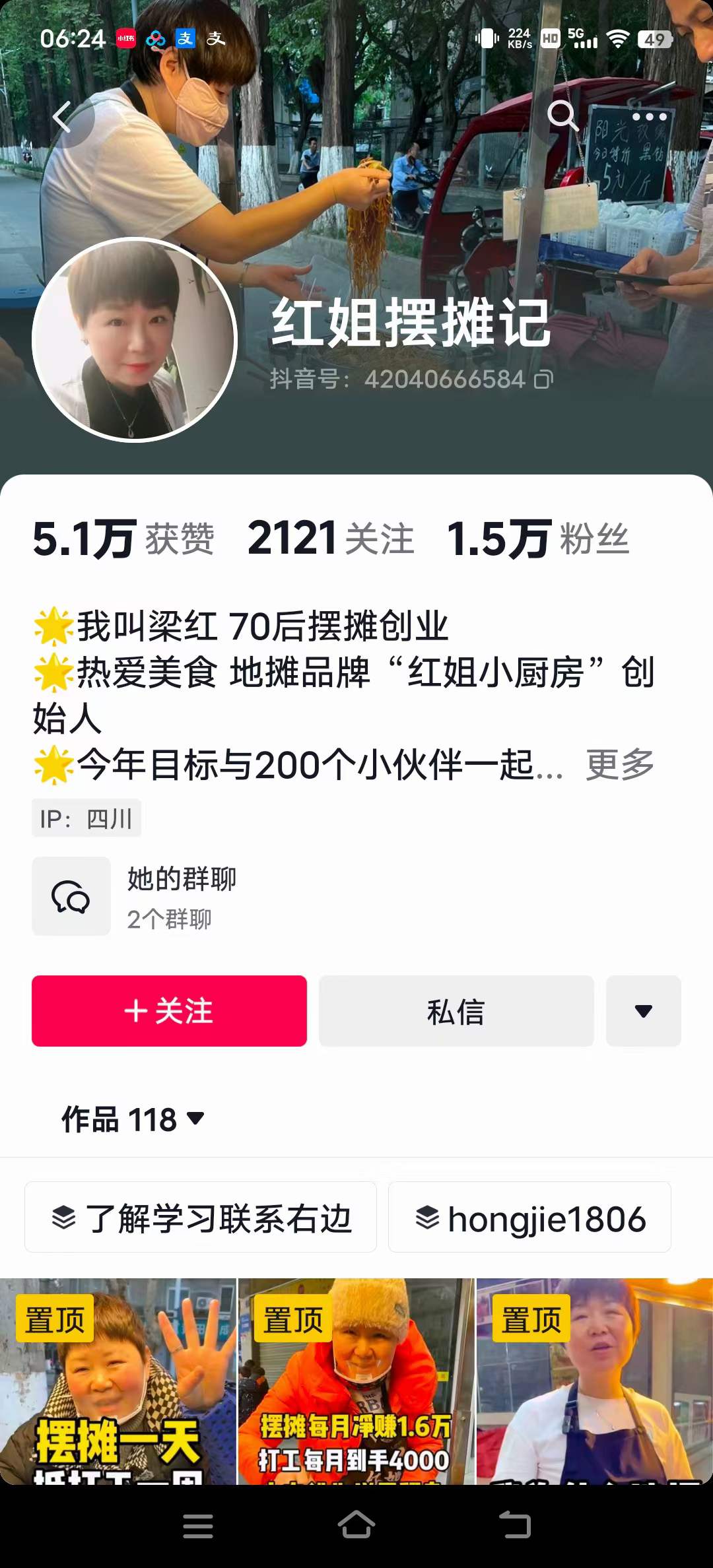Open 她的群聊 via the chat bubble icon
Viewport: 713px width, 1568px height.
click(71, 896)
